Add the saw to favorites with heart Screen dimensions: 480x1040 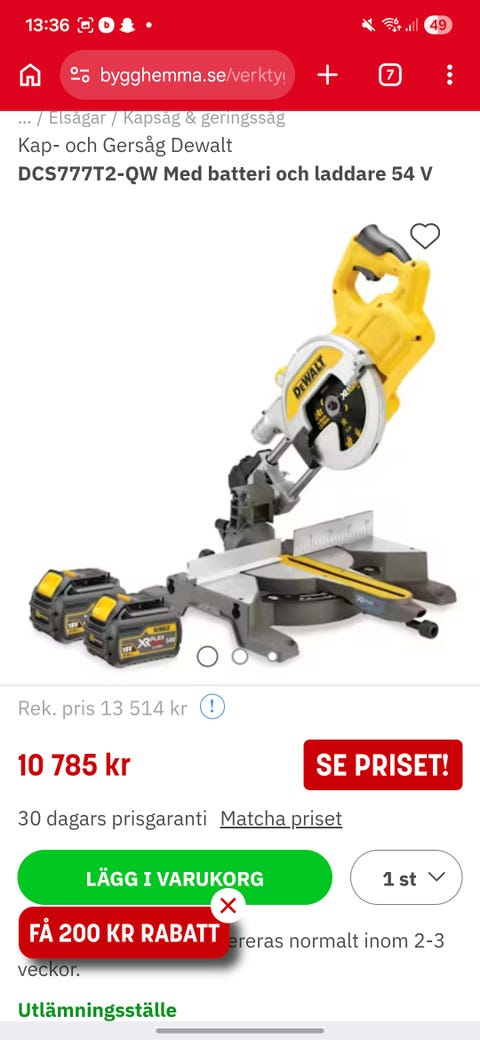point(425,235)
